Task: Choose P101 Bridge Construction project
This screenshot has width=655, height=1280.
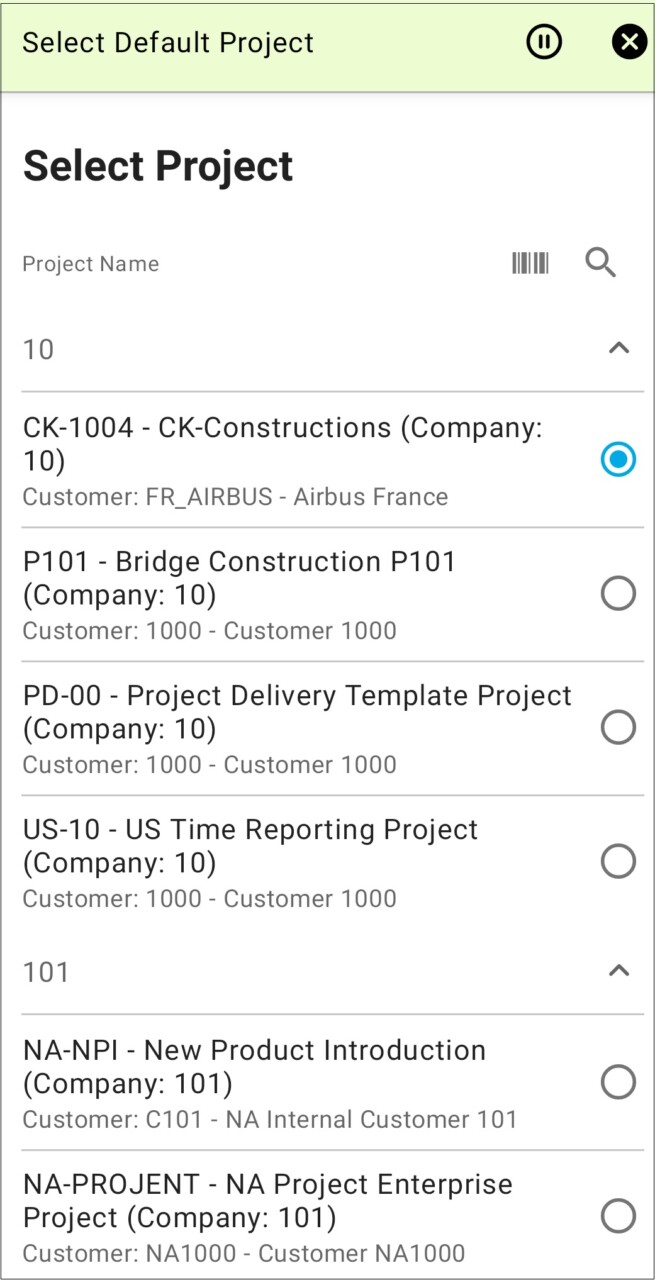Action: [618, 594]
